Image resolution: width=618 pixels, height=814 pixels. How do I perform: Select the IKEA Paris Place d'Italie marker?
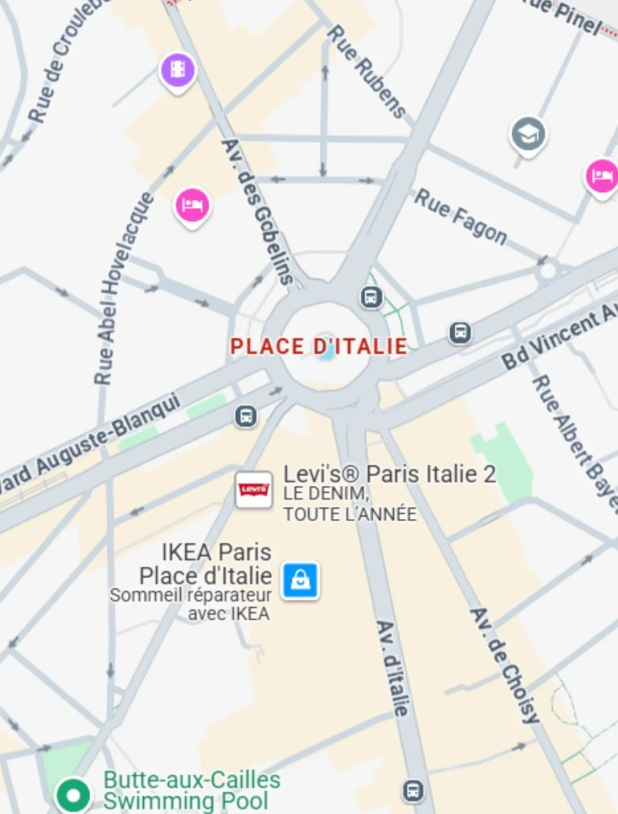tap(300, 580)
